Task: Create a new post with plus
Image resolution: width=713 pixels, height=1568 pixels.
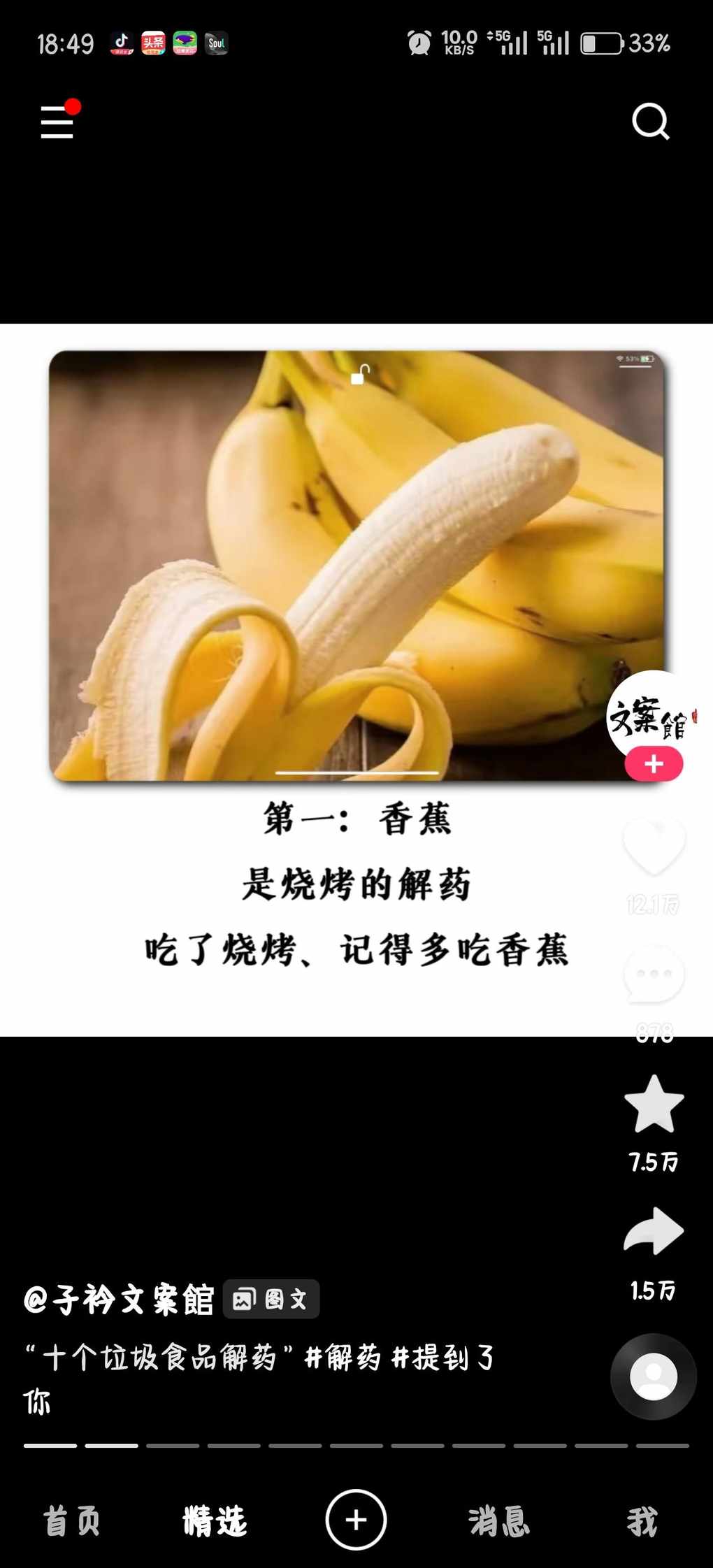Action: coord(356,1520)
